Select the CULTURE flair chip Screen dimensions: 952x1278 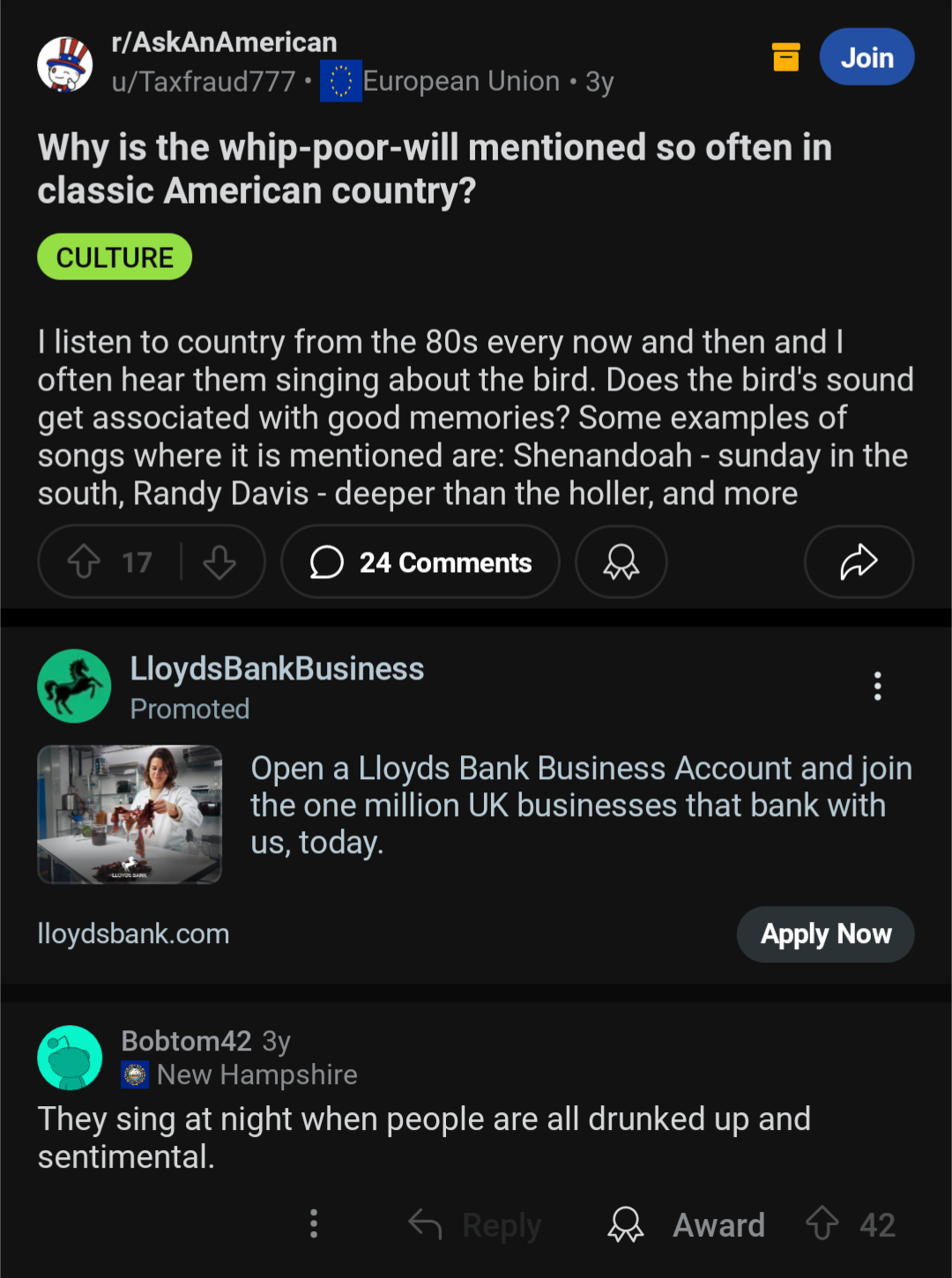point(115,257)
